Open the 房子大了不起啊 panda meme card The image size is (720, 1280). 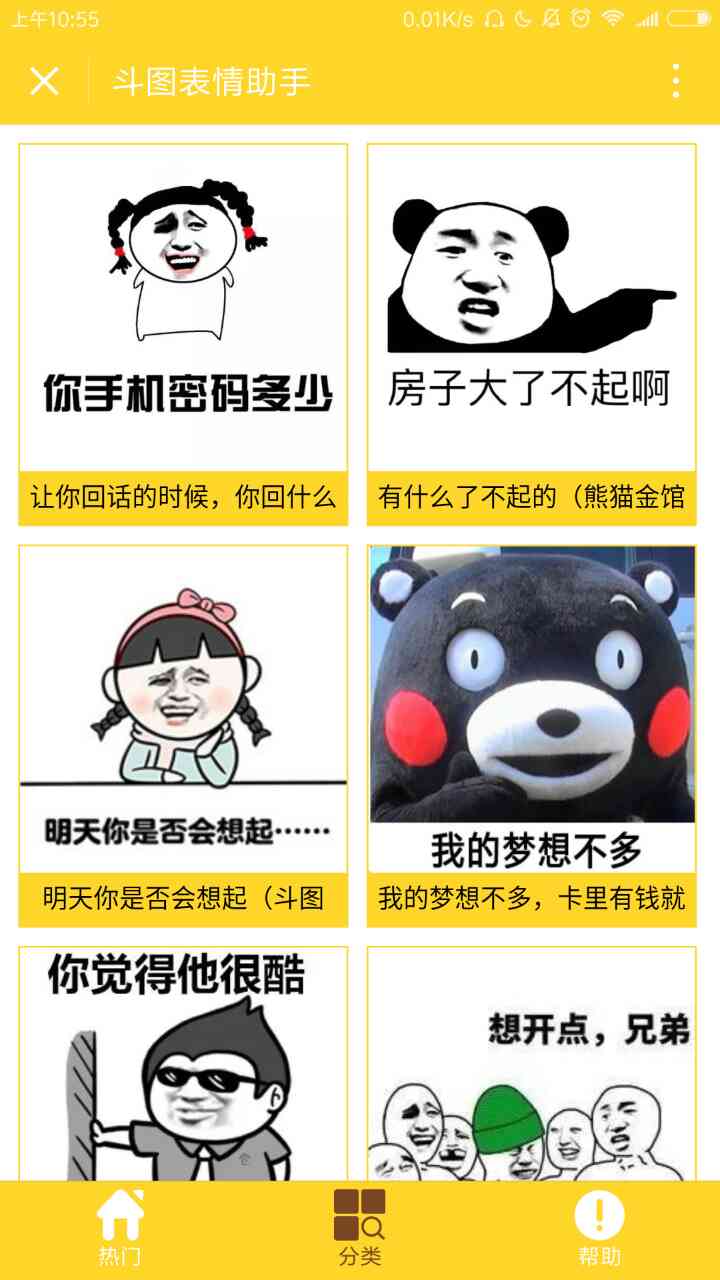[x=531, y=310]
